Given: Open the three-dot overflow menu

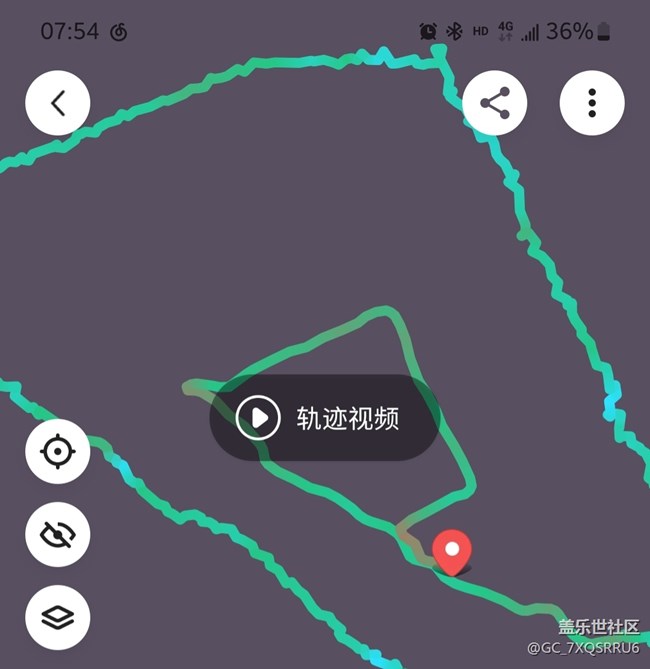Looking at the screenshot, I should [x=592, y=103].
